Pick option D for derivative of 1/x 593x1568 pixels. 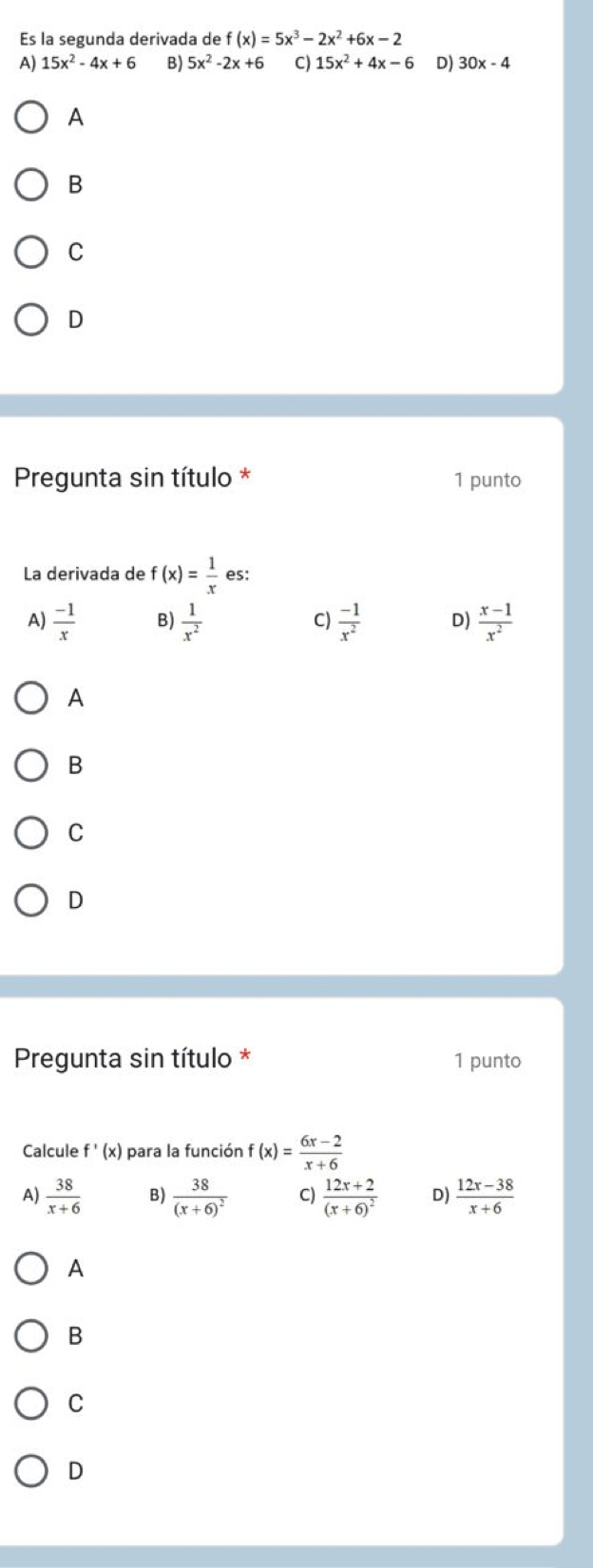pos(32,899)
